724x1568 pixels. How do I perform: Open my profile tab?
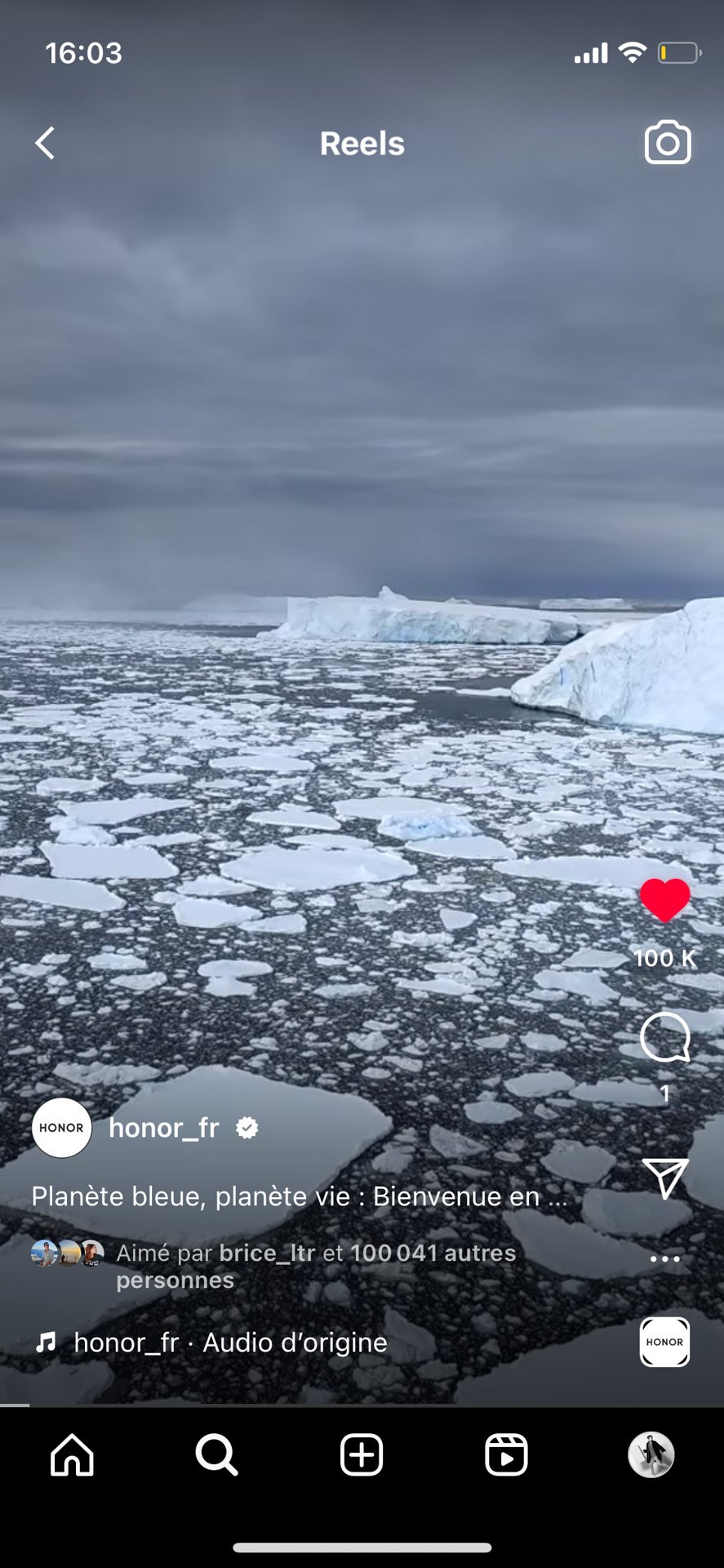pyautogui.click(x=651, y=1454)
